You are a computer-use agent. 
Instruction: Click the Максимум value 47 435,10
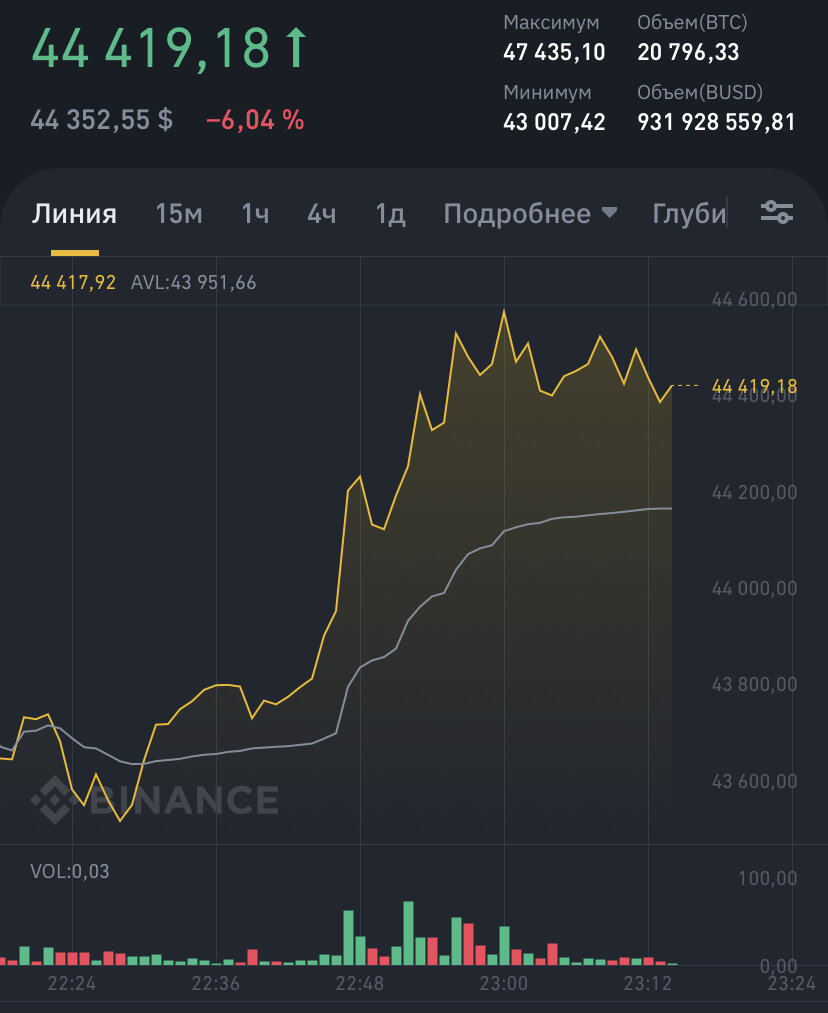pos(553,51)
